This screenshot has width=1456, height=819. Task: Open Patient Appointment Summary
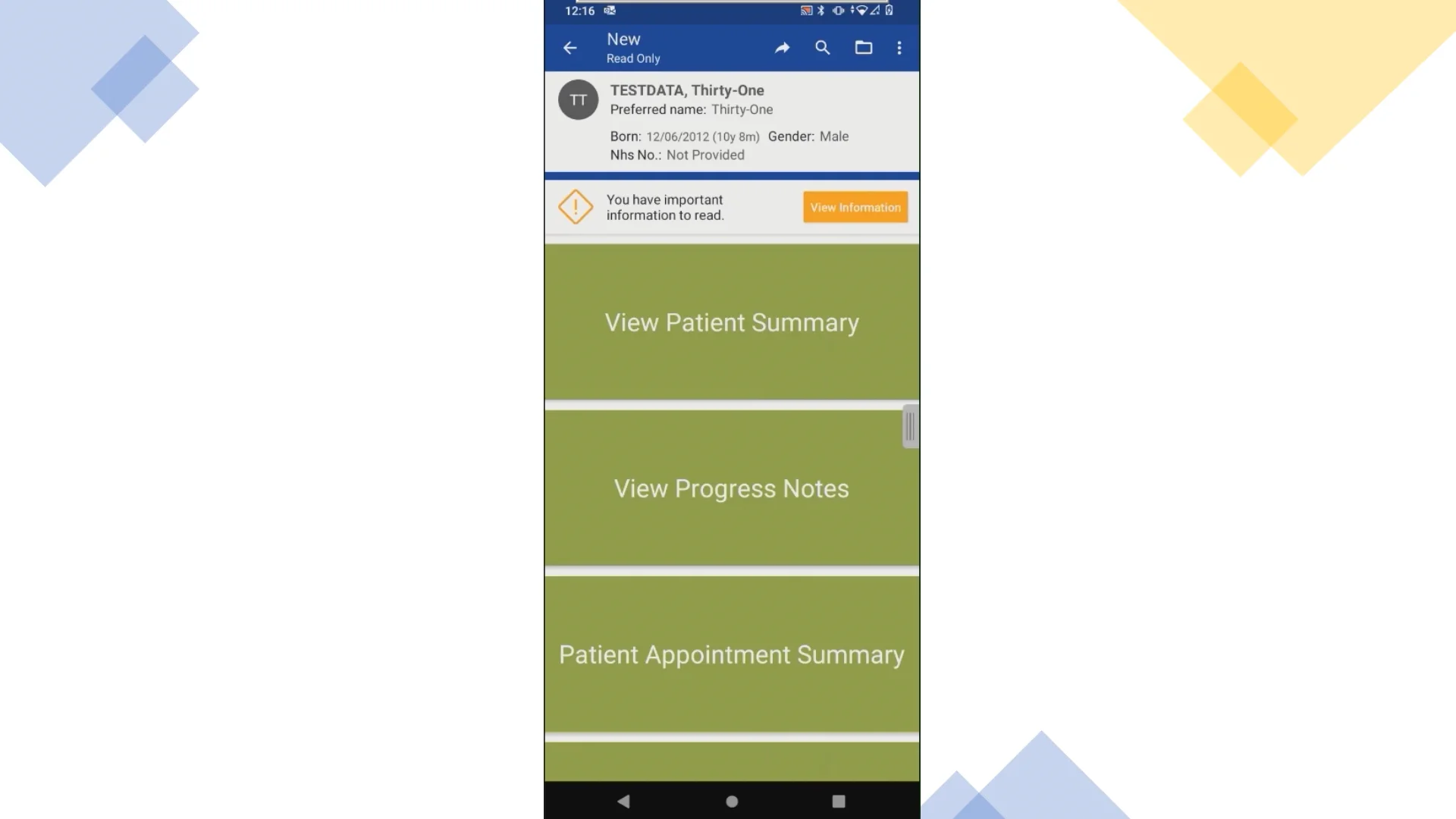tap(731, 654)
